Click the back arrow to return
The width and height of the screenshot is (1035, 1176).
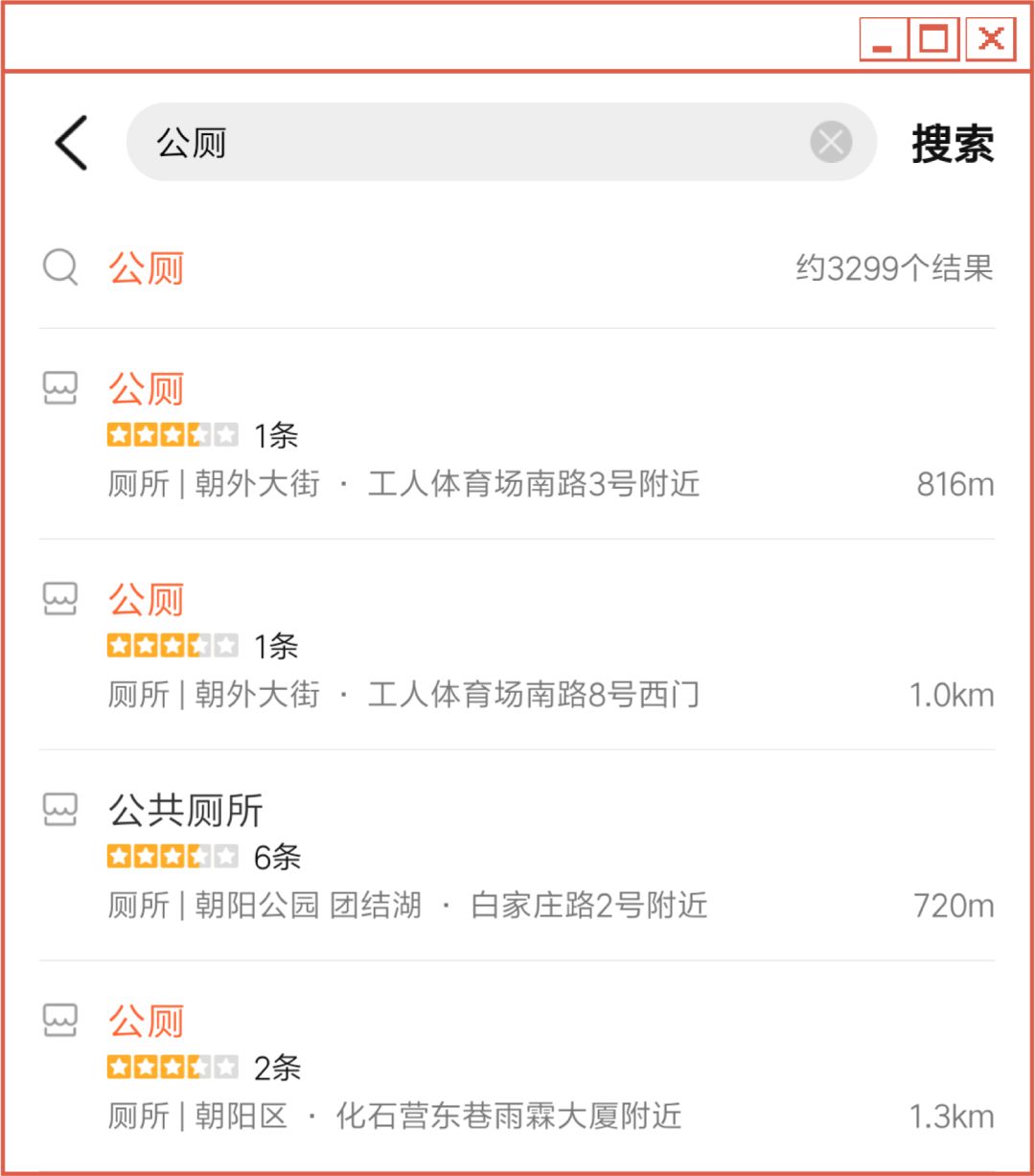click(68, 142)
